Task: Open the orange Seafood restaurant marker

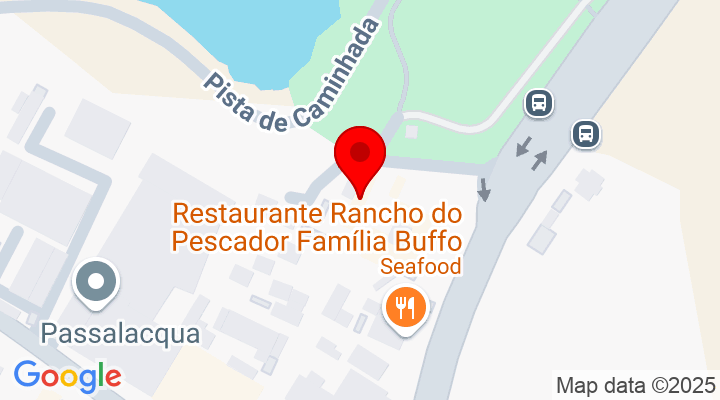Action: tap(405, 308)
